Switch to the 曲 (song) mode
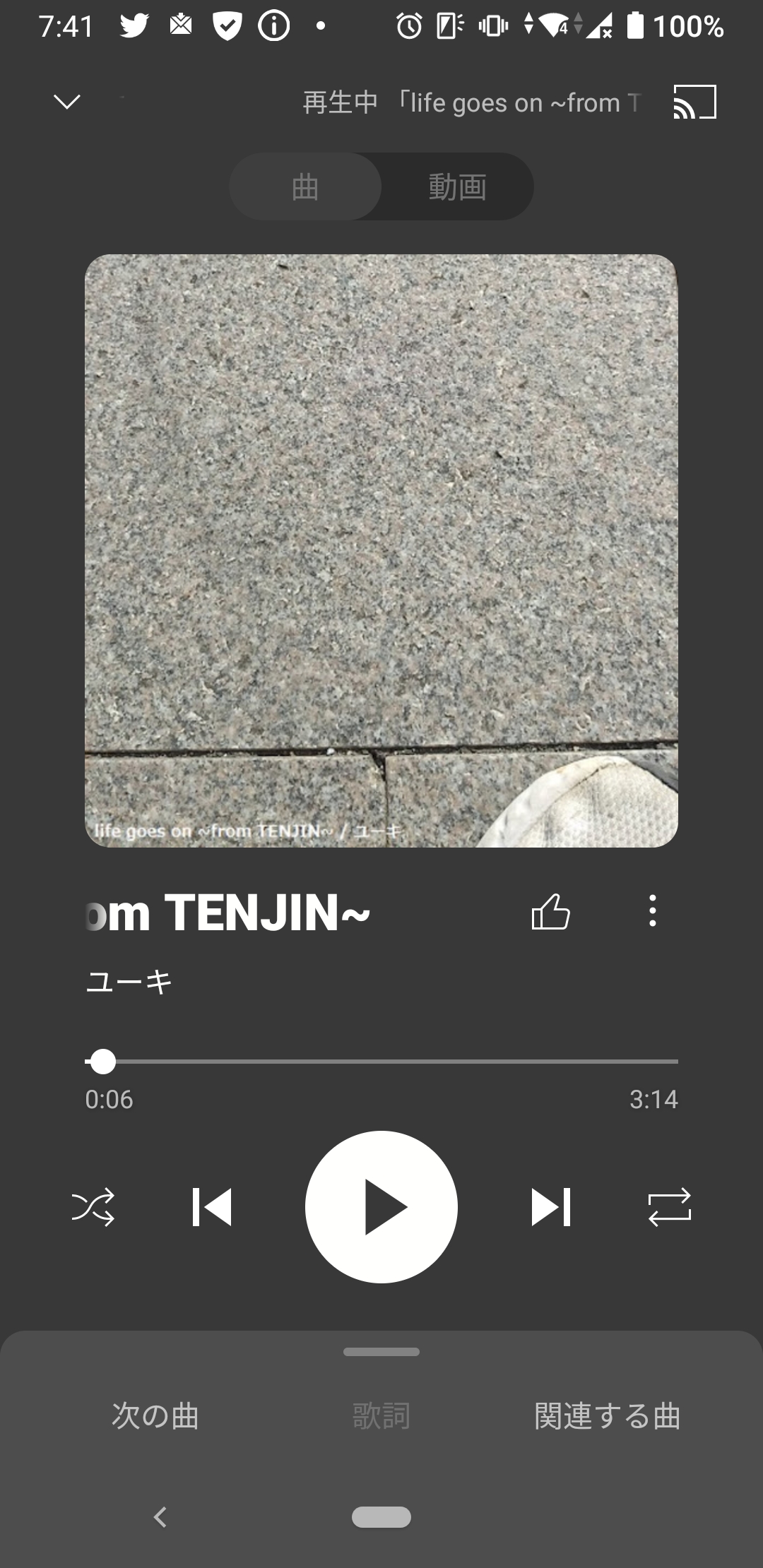 305,187
